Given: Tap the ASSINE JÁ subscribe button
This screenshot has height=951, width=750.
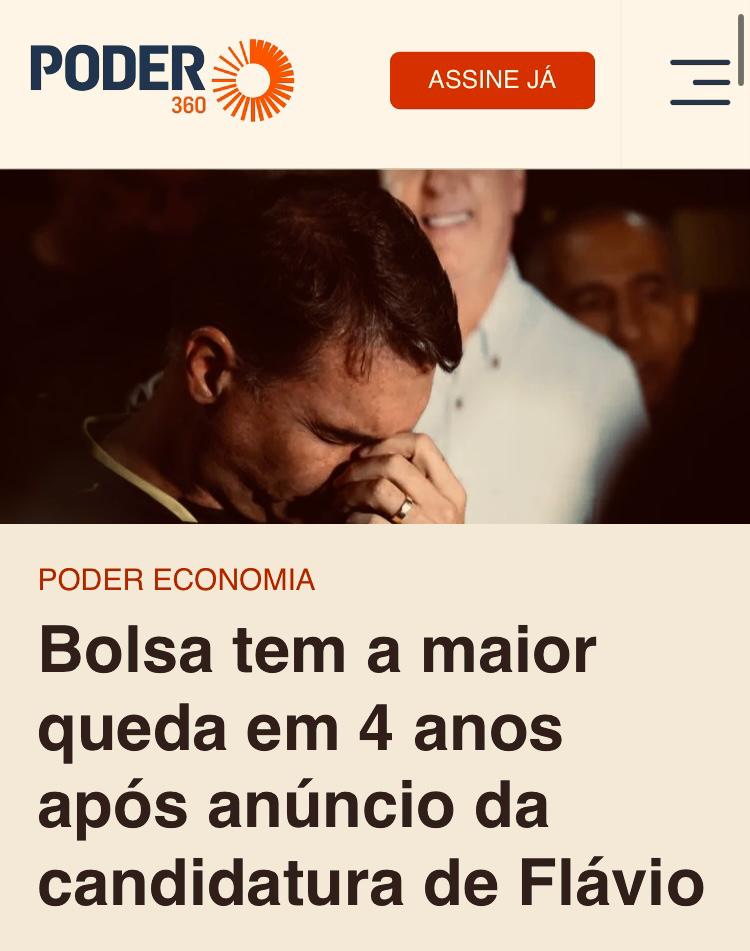Looking at the screenshot, I should pyautogui.click(x=492, y=80).
